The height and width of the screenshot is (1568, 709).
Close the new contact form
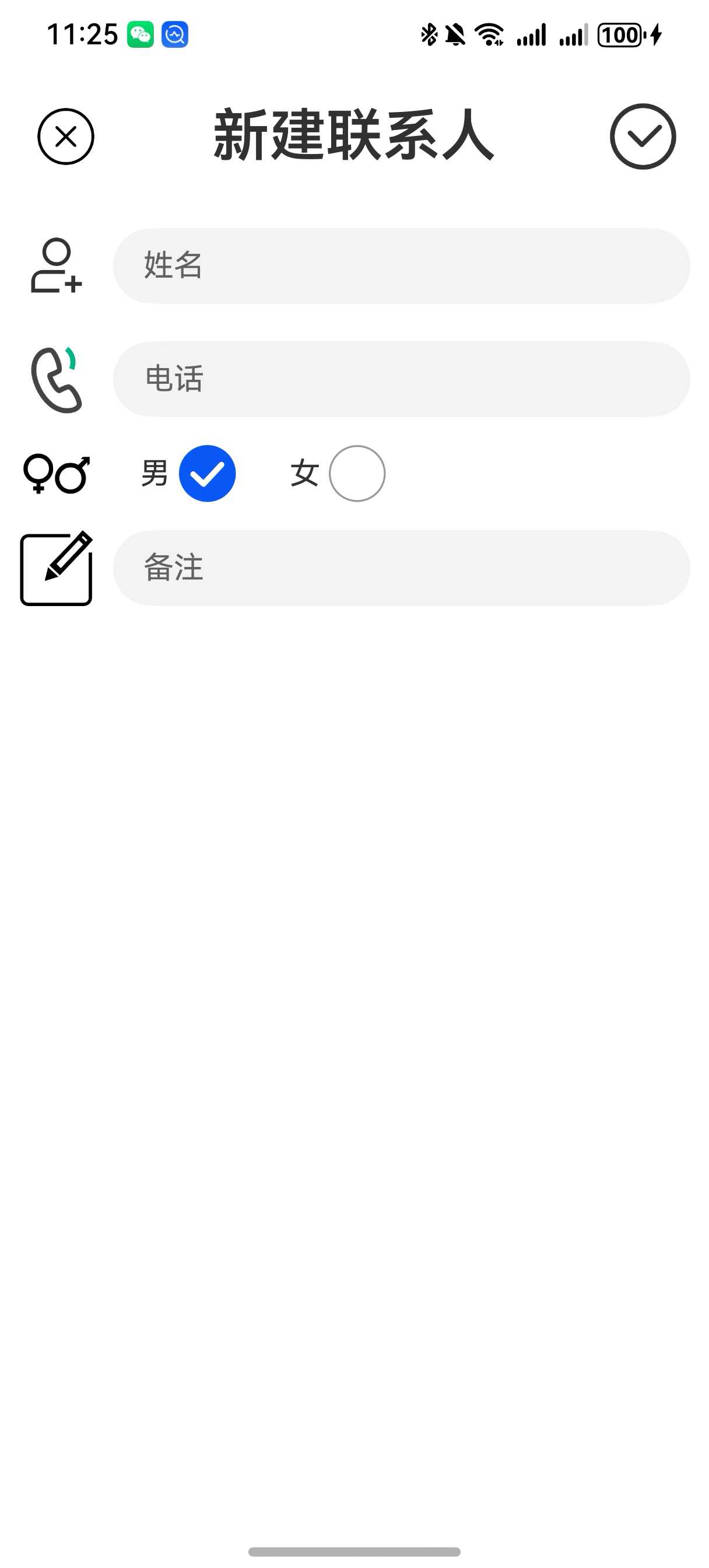66,136
